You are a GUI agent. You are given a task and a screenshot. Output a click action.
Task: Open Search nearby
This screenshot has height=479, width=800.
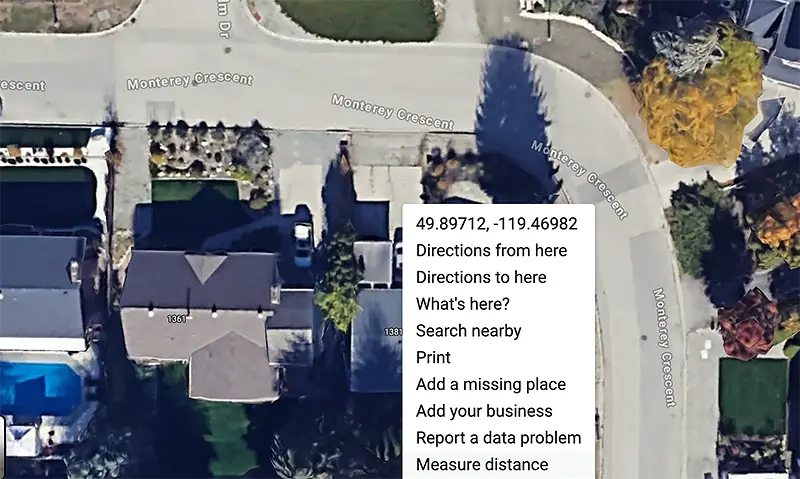tap(468, 330)
